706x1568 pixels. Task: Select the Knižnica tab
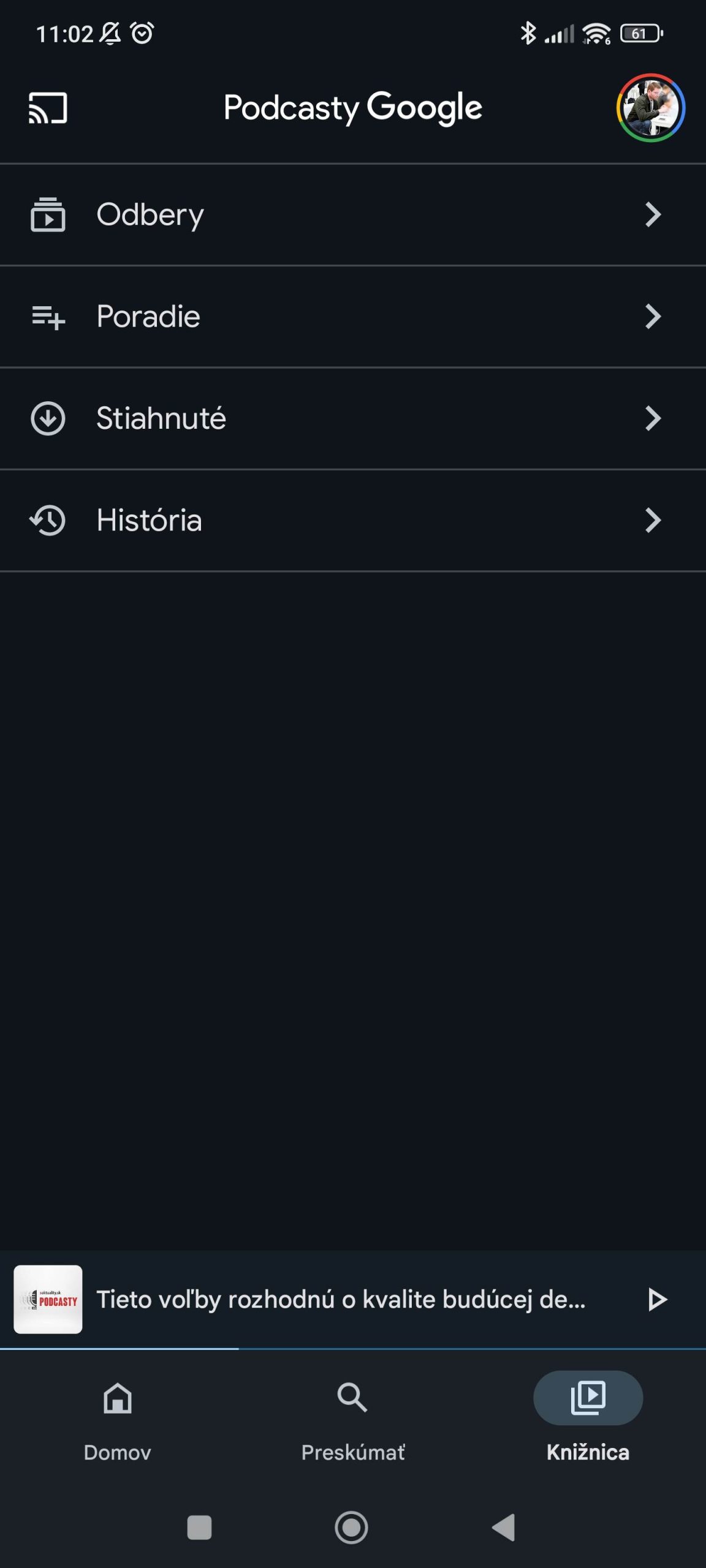pyautogui.click(x=588, y=1421)
